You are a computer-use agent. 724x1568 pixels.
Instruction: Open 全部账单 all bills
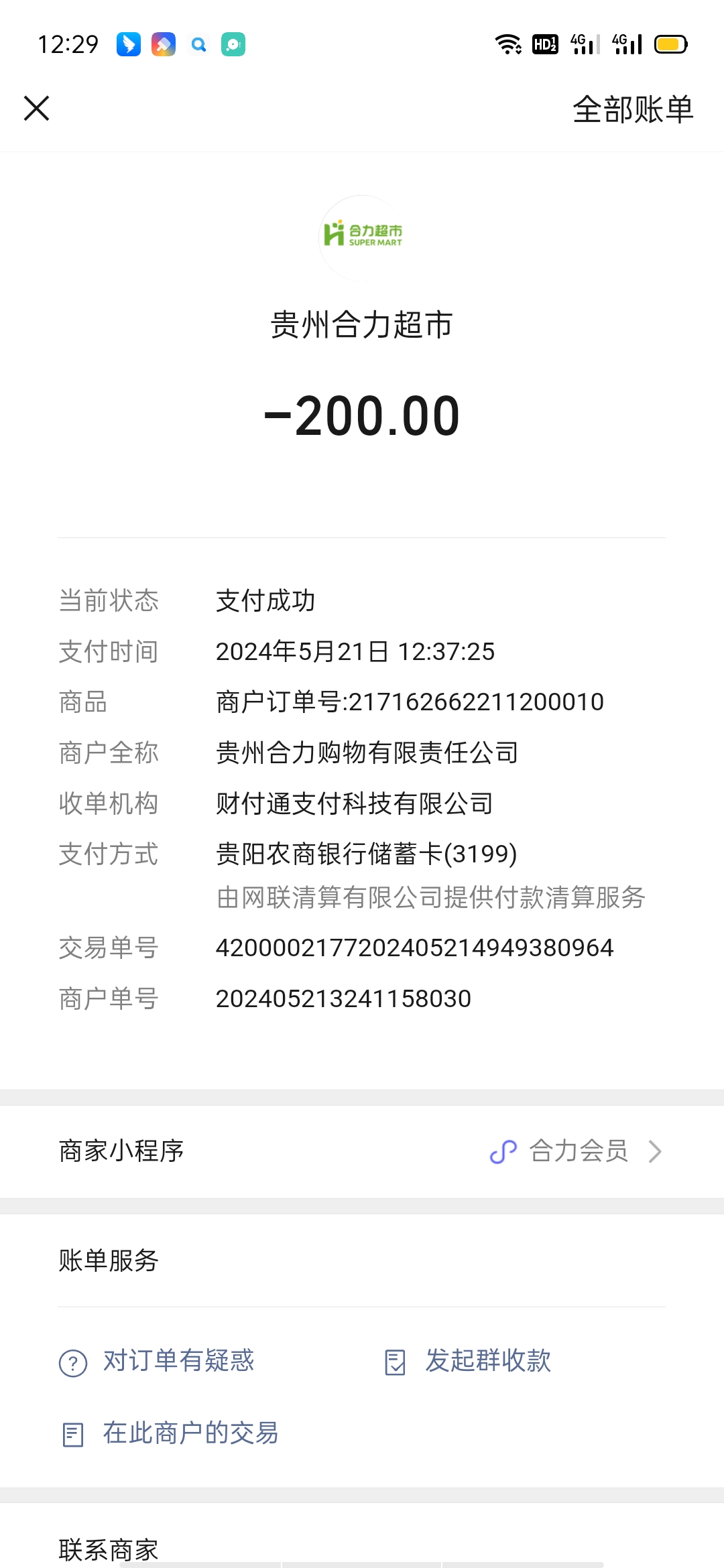click(632, 109)
